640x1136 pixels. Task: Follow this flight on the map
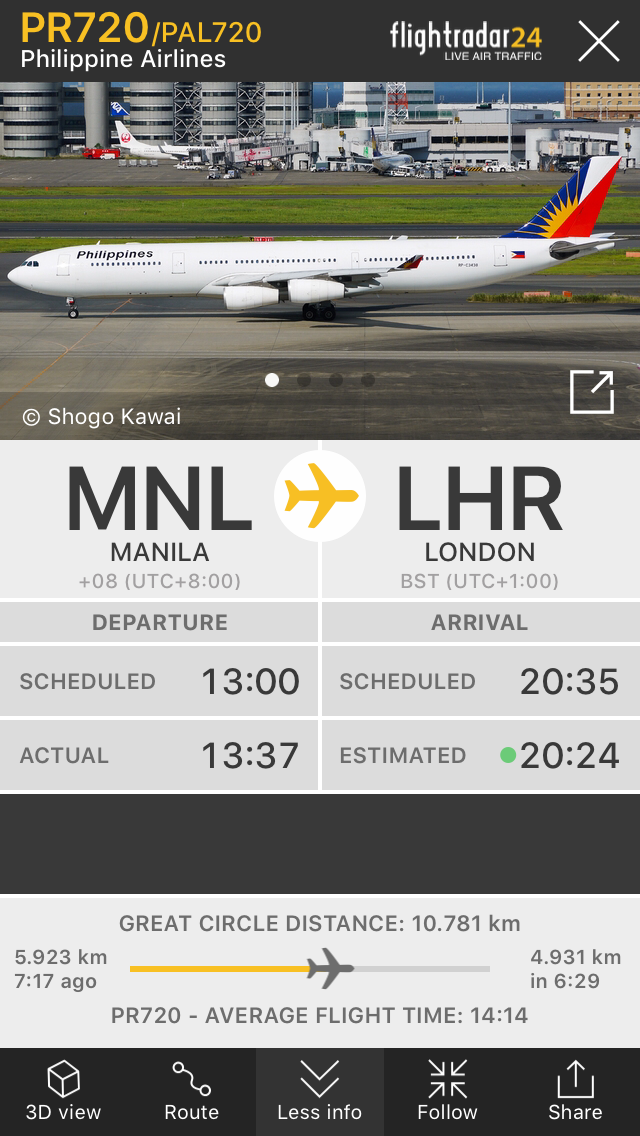click(x=447, y=1091)
